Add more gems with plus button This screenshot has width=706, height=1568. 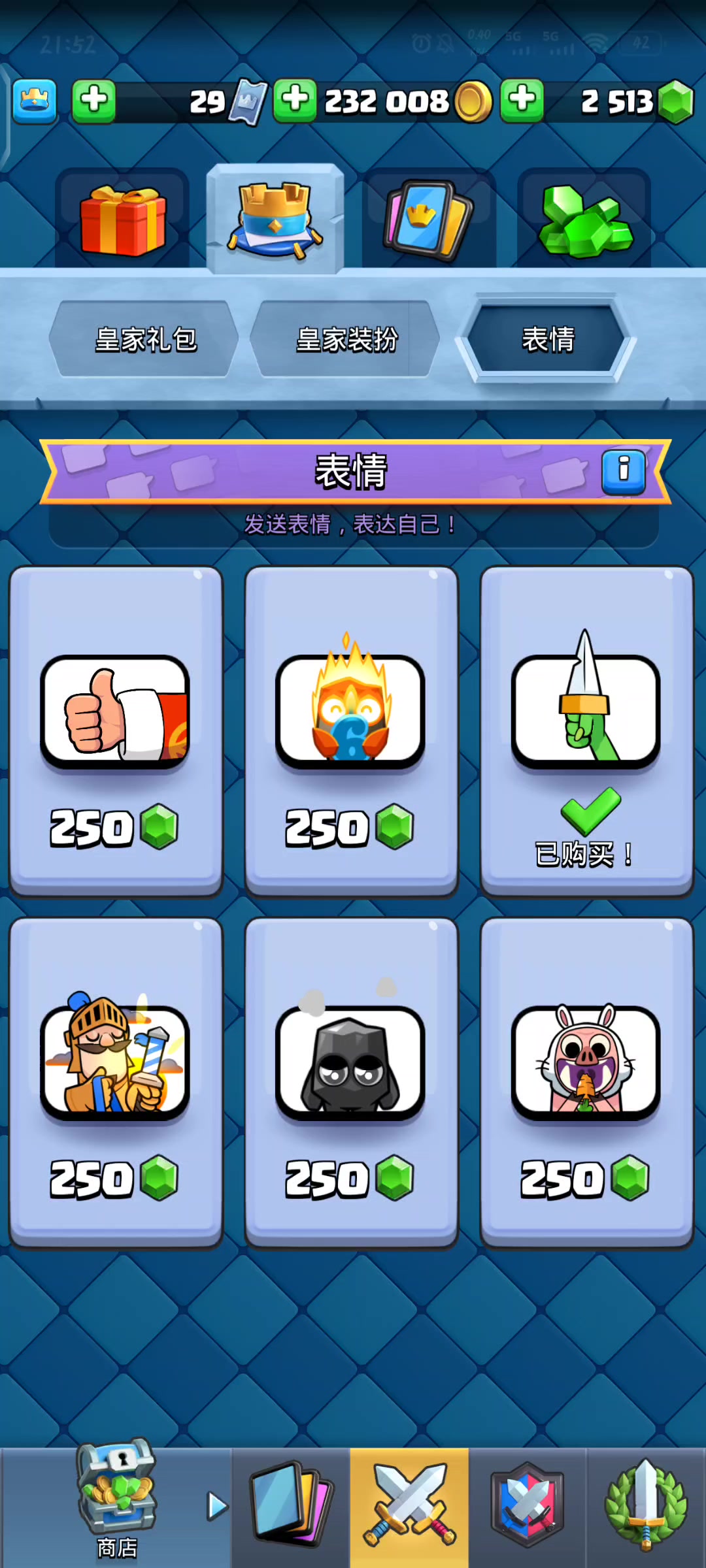(x=522, y=101)
